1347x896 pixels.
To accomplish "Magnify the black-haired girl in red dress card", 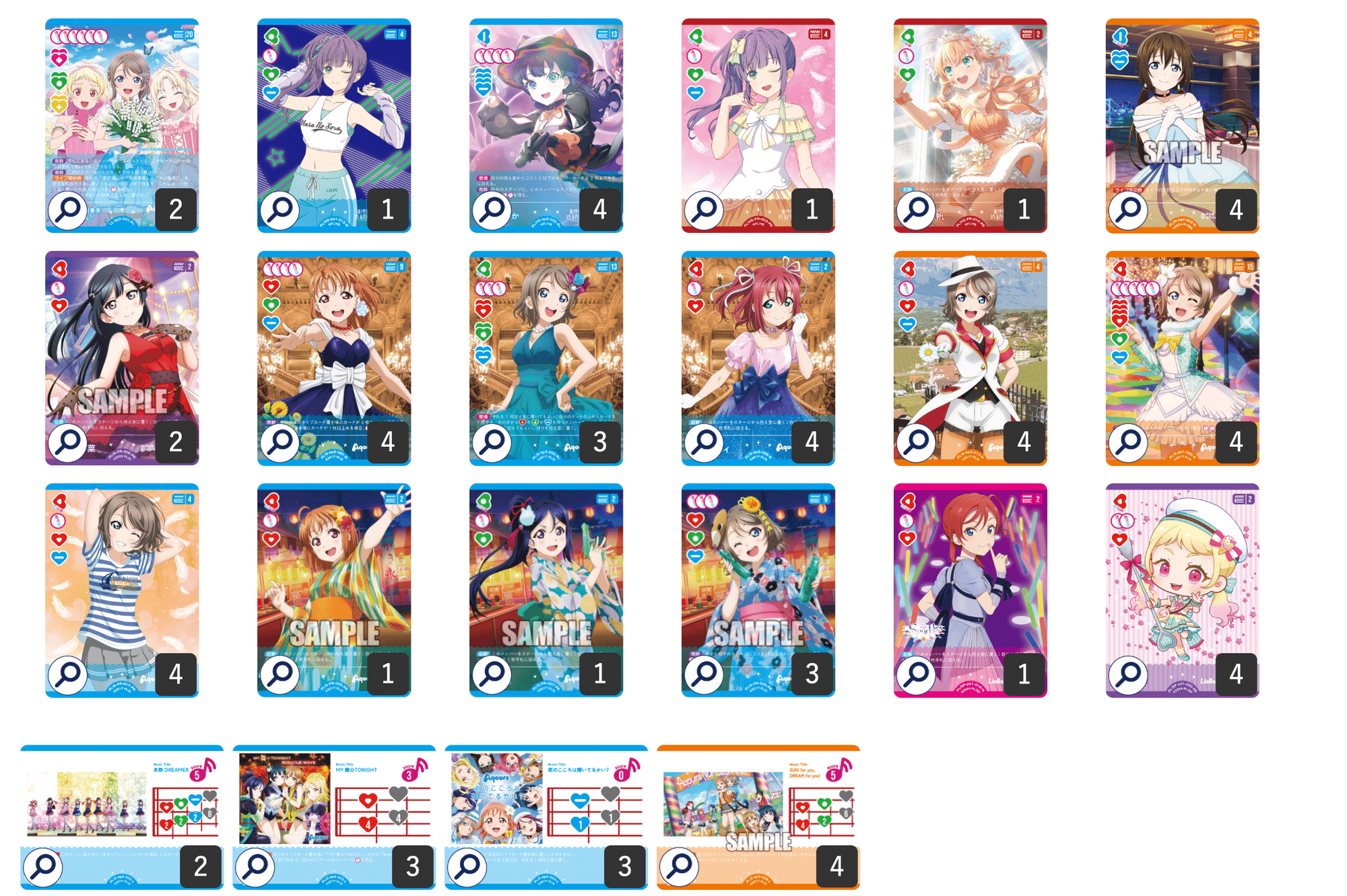I will (x=68, y=442).
